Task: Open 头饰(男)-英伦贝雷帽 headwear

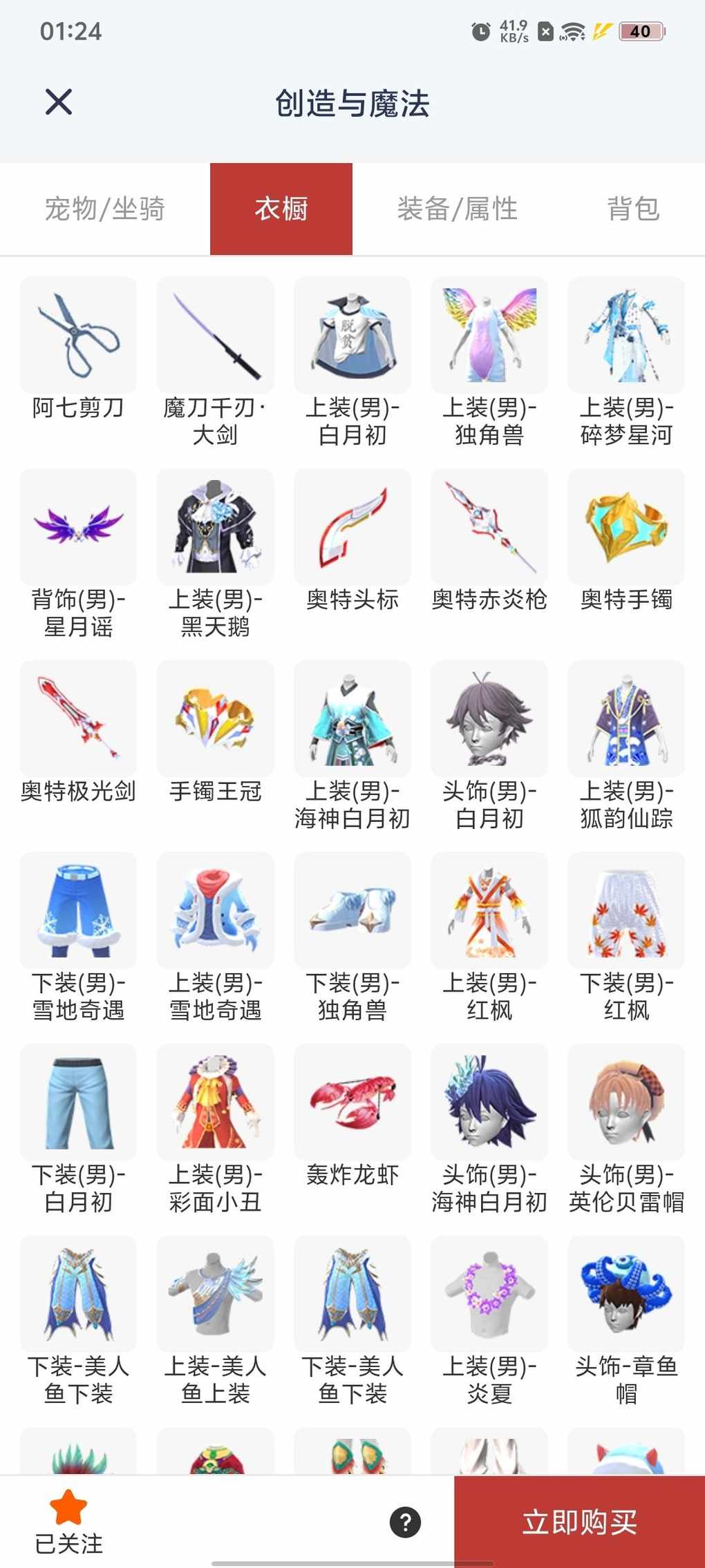Action: tap(626, 1102)
